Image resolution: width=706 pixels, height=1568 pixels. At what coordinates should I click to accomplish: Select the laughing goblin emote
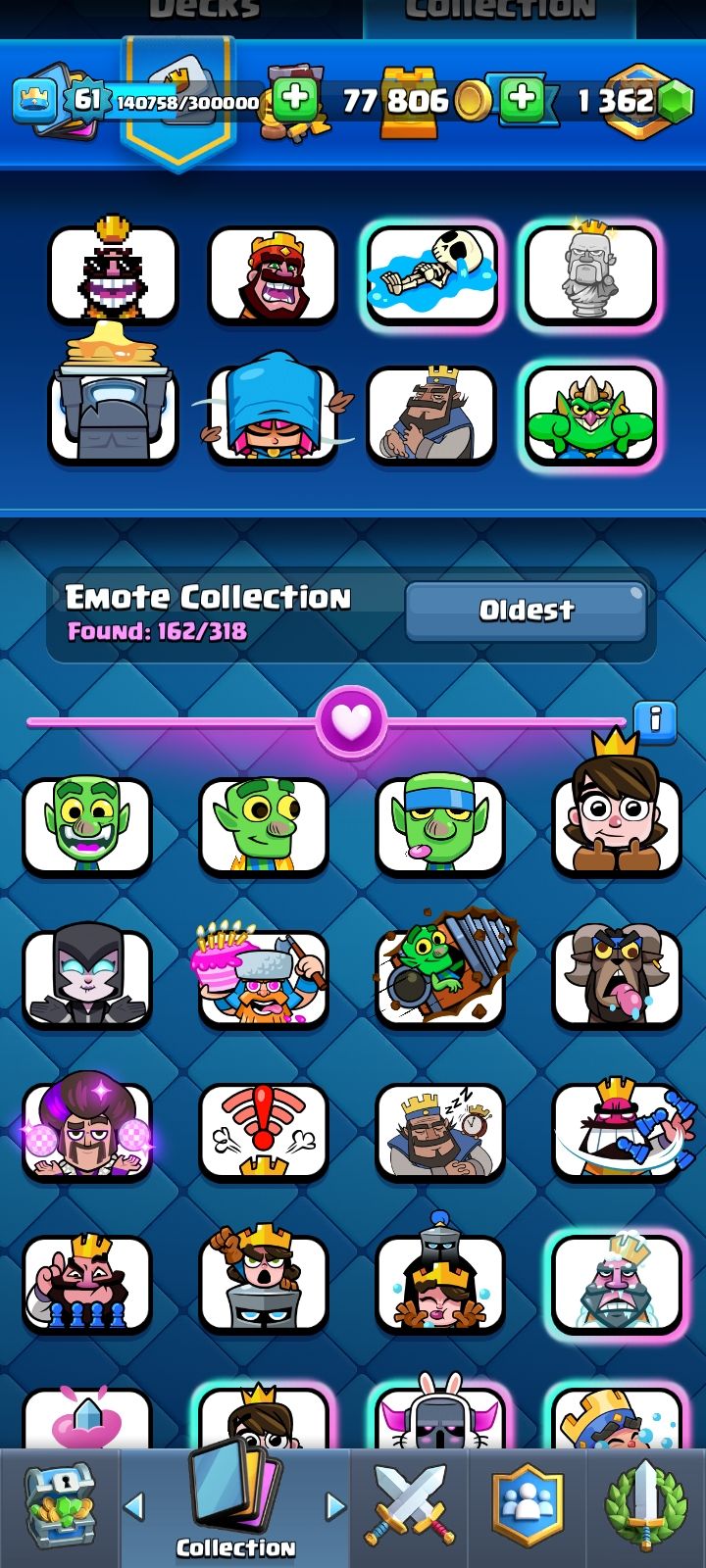(x=87, y=825)
